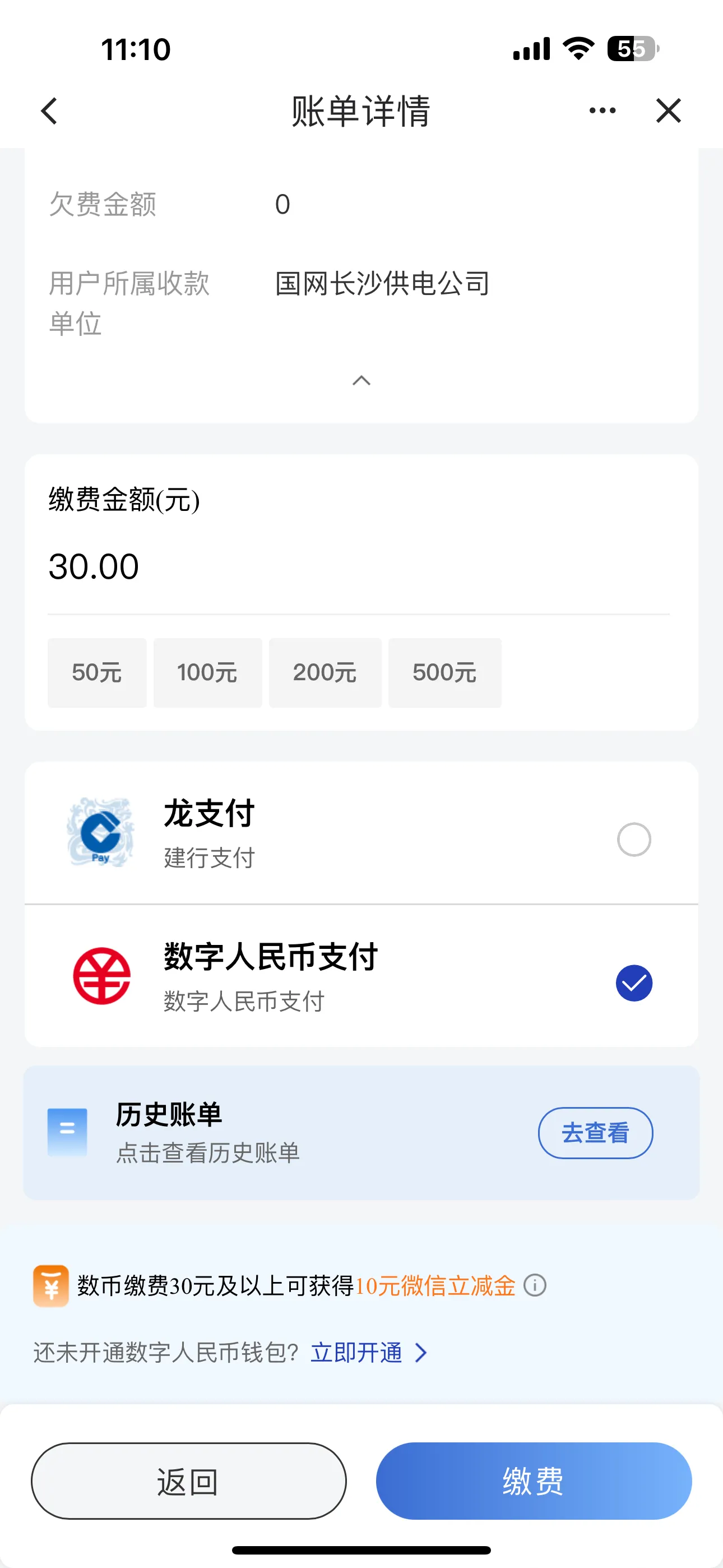
Task: Select 龙支付 as payment method
Action: pyautogui.click(x=361, y=833)
